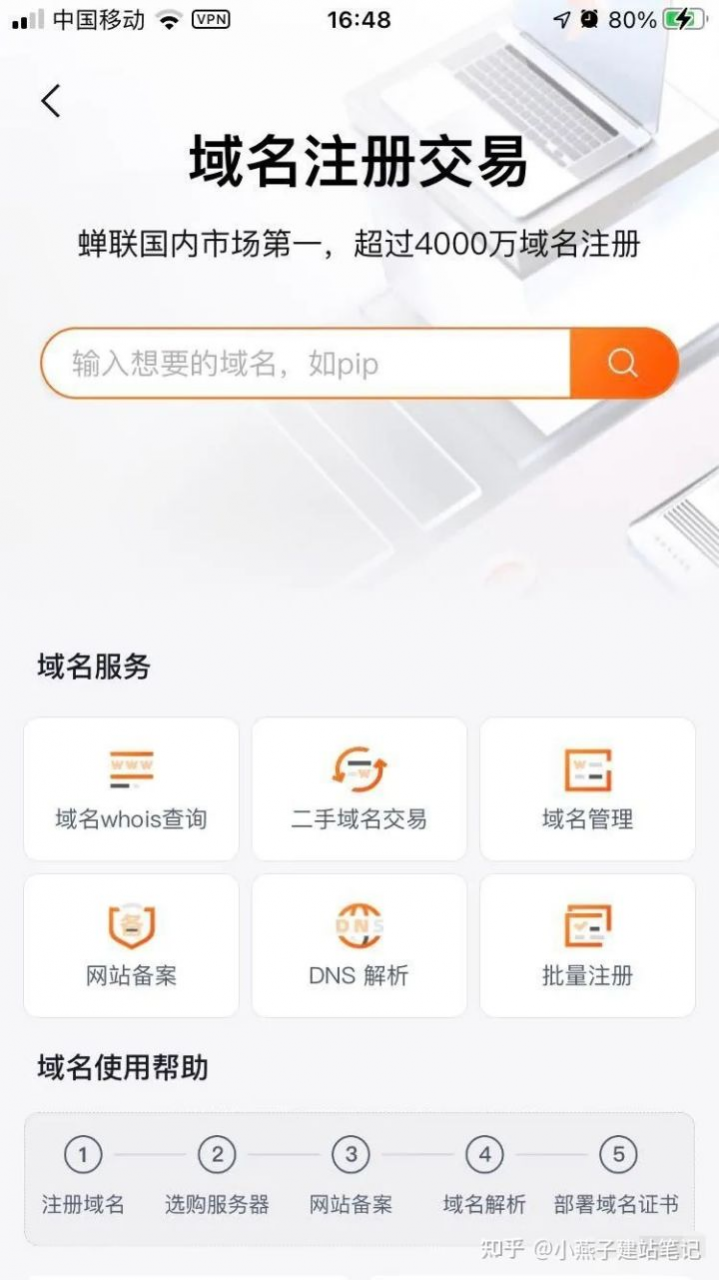Tap the orange search magnifier button
The image size is (719, 1280).
(623, 362)
